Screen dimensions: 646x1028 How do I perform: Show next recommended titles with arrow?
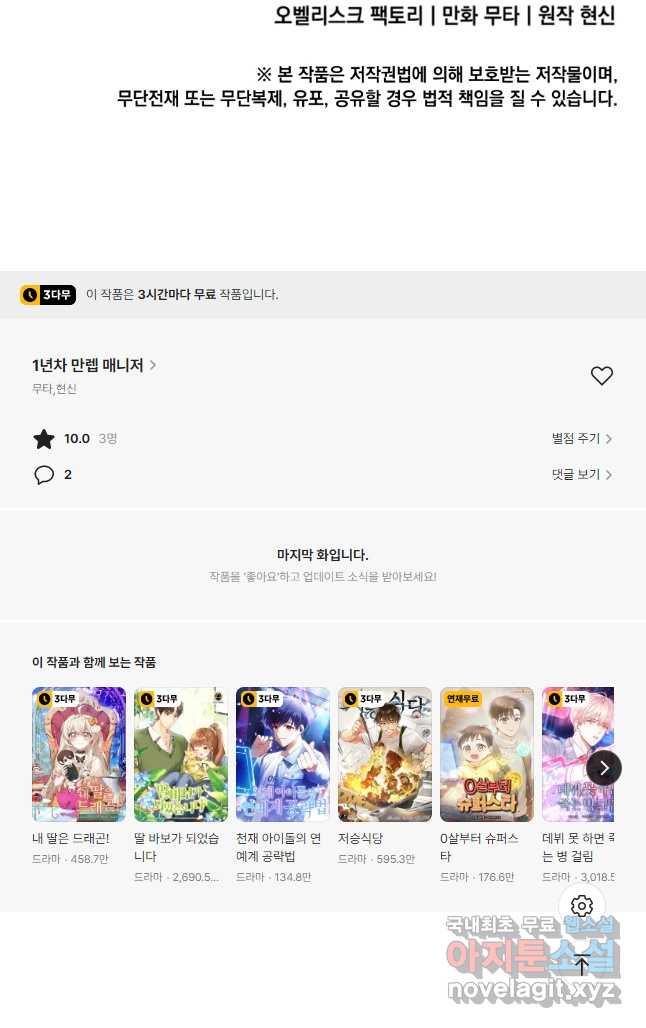[603, 767]
